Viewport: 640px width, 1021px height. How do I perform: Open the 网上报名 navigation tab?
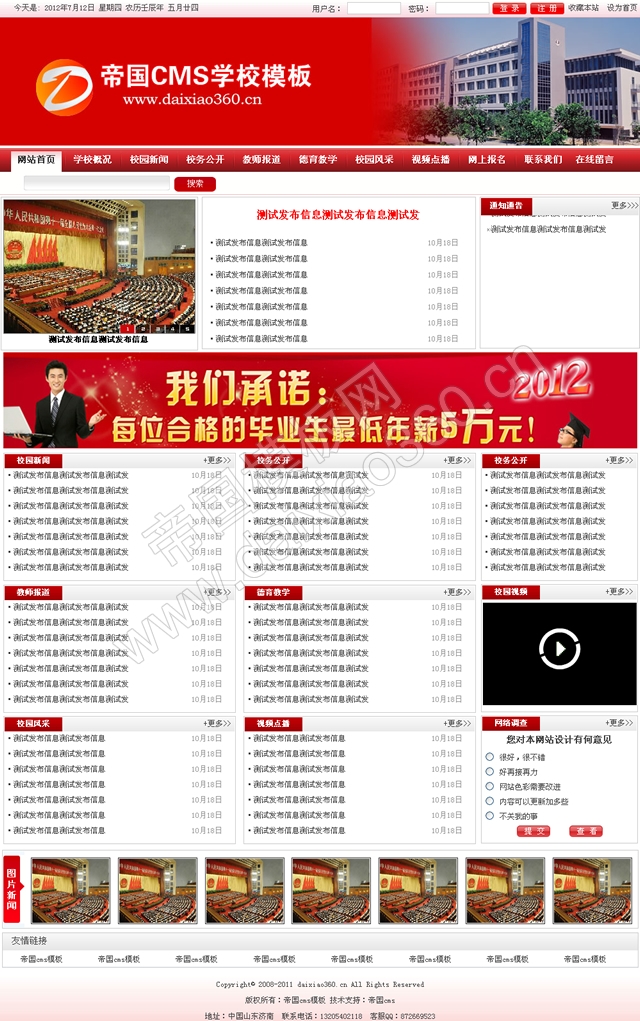(487, 160)
